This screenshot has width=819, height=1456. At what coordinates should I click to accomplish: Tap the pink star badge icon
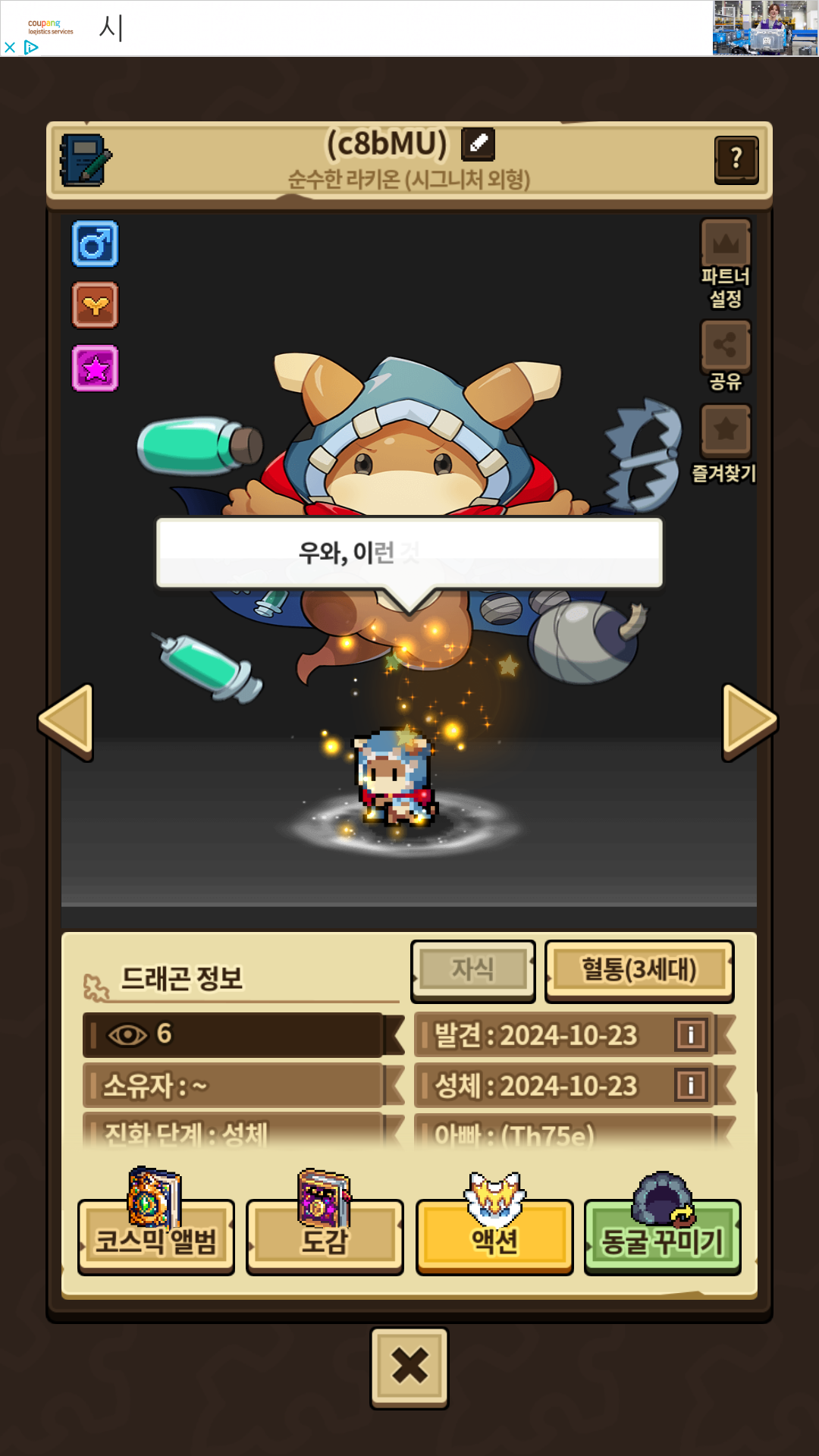click(95, 369)
